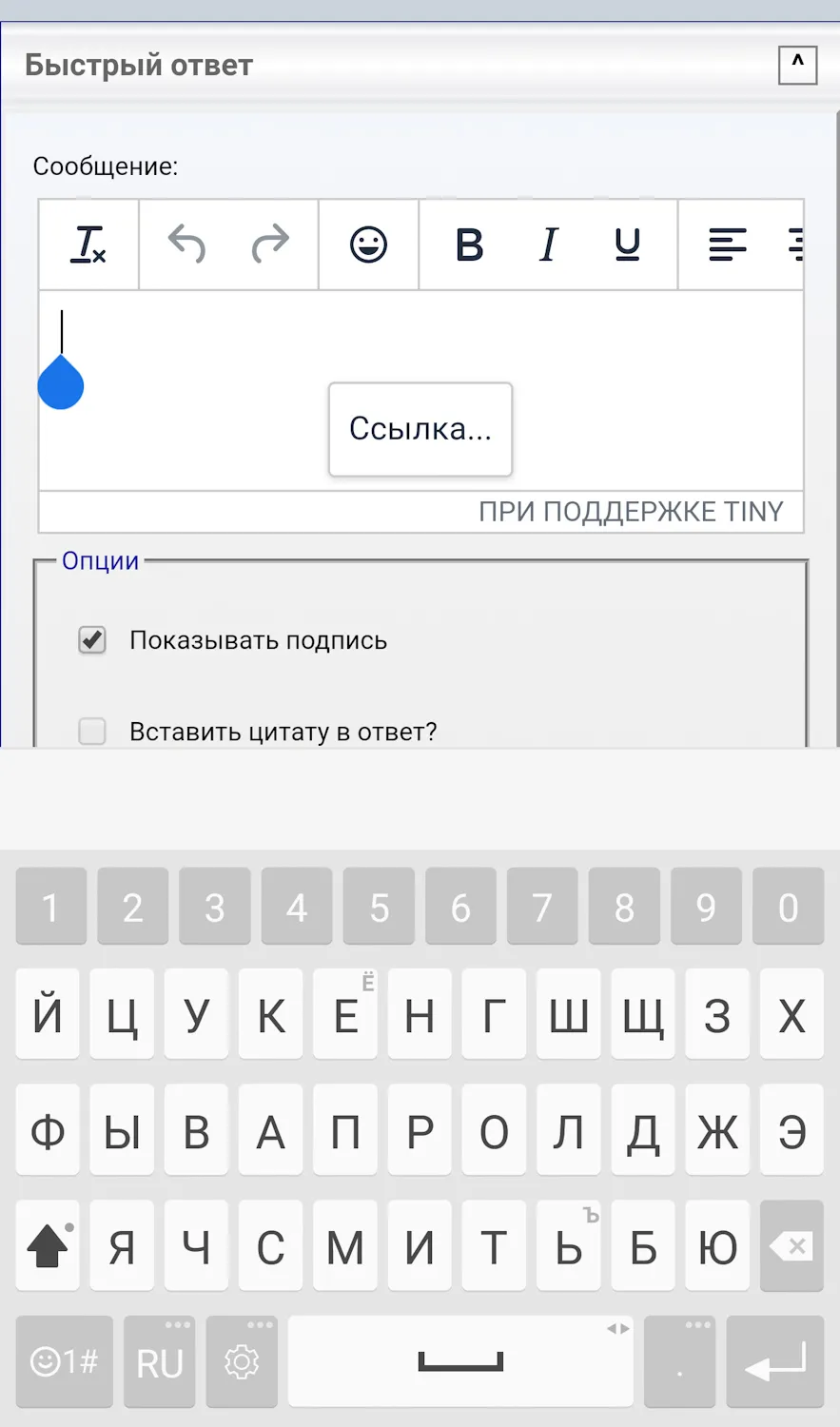
Task: Align text to the left
Action: click(728, 244)
